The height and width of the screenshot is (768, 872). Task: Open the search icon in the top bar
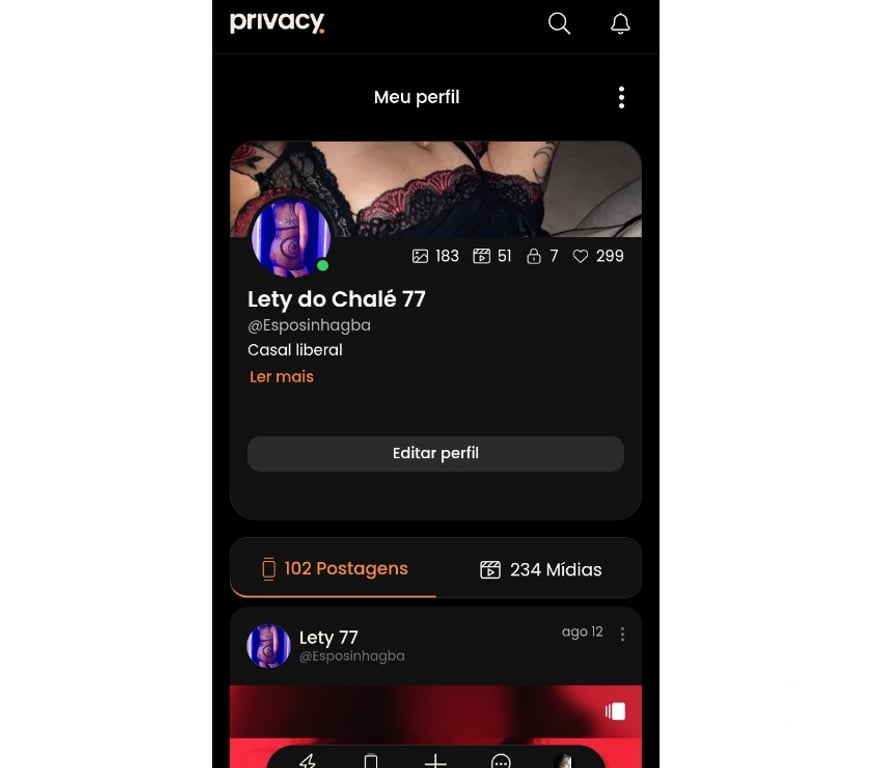[559, 24]
